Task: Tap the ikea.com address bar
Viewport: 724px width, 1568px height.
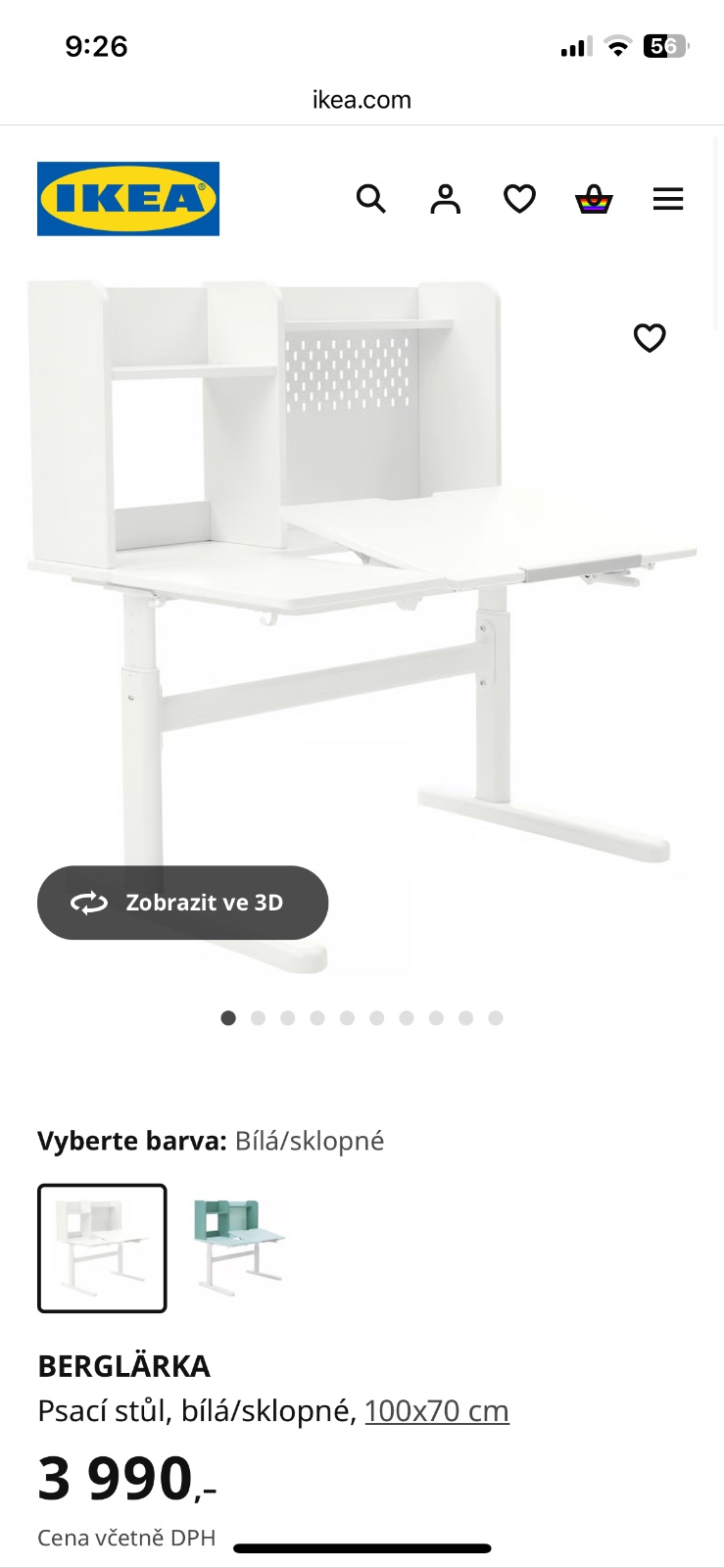Action: tap(362, 99)
